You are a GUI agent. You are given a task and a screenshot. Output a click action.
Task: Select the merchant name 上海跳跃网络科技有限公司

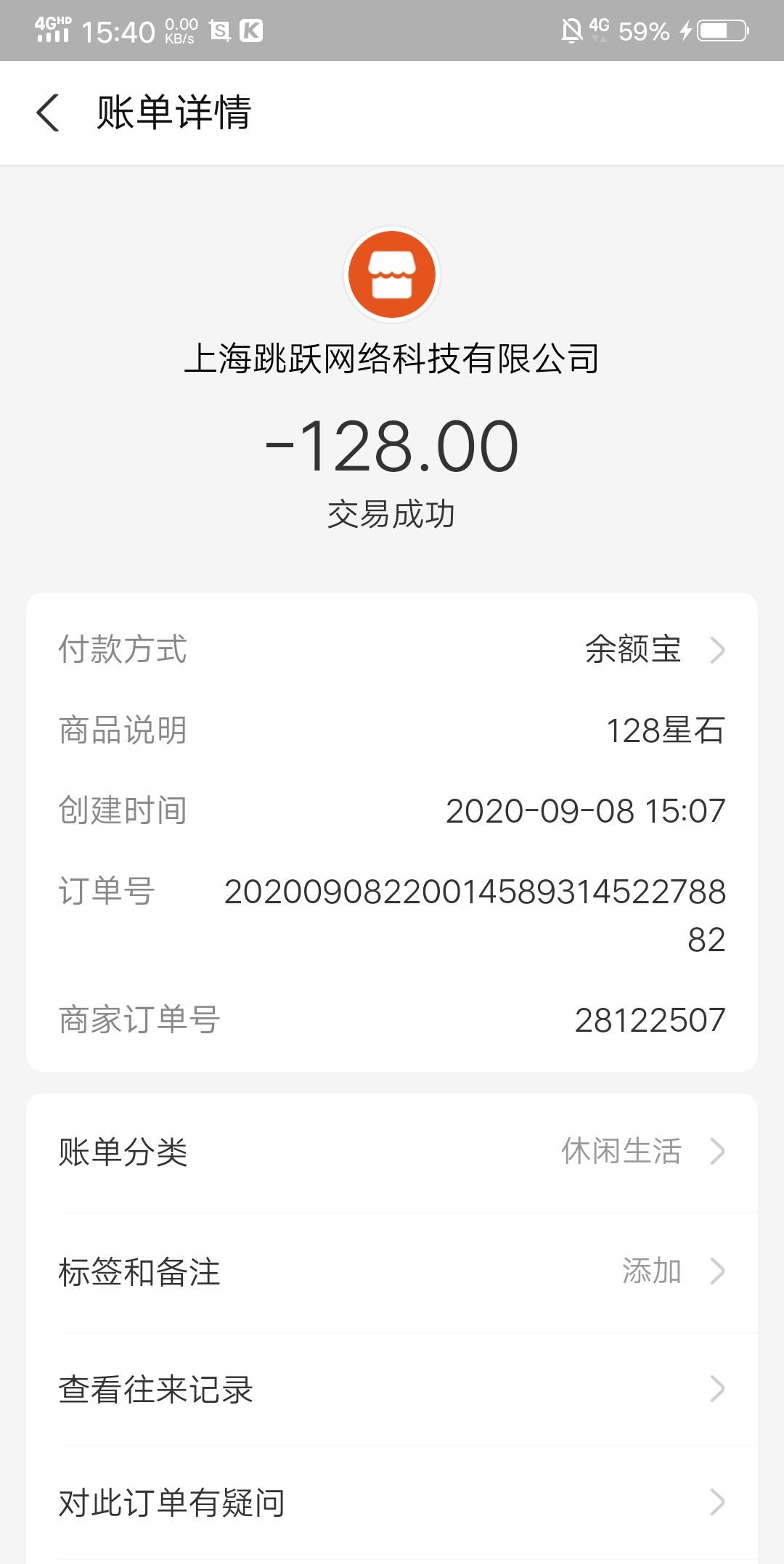click(x=392, y=357)
